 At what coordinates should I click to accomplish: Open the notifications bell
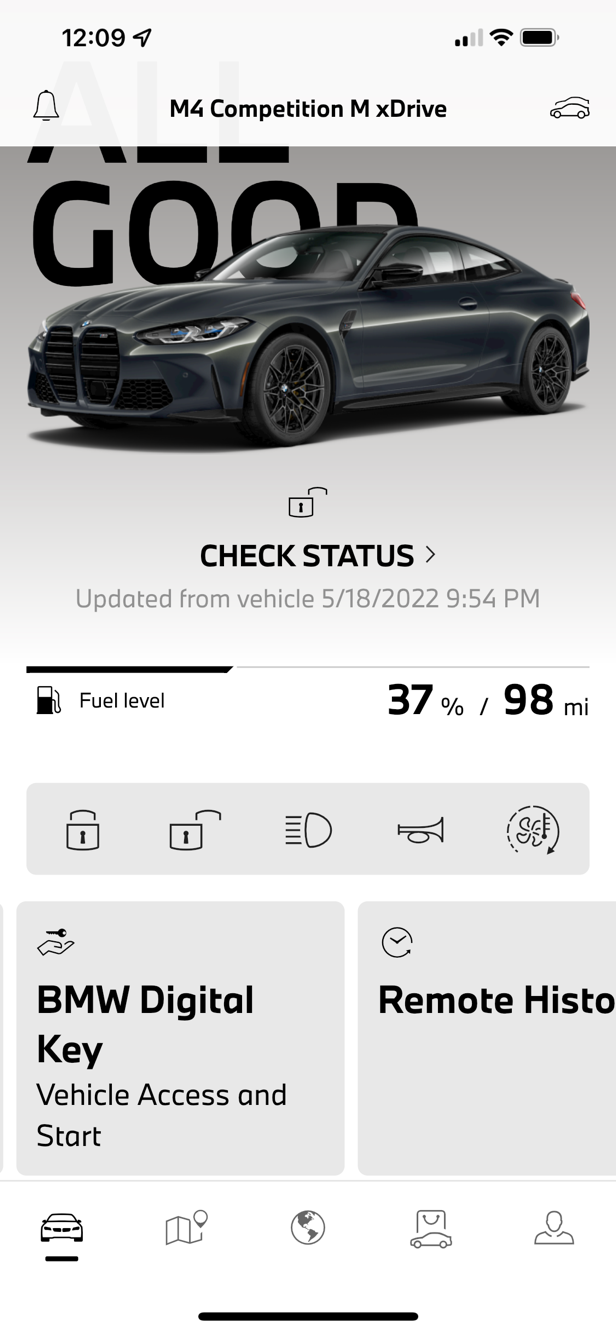pos(46,107)
